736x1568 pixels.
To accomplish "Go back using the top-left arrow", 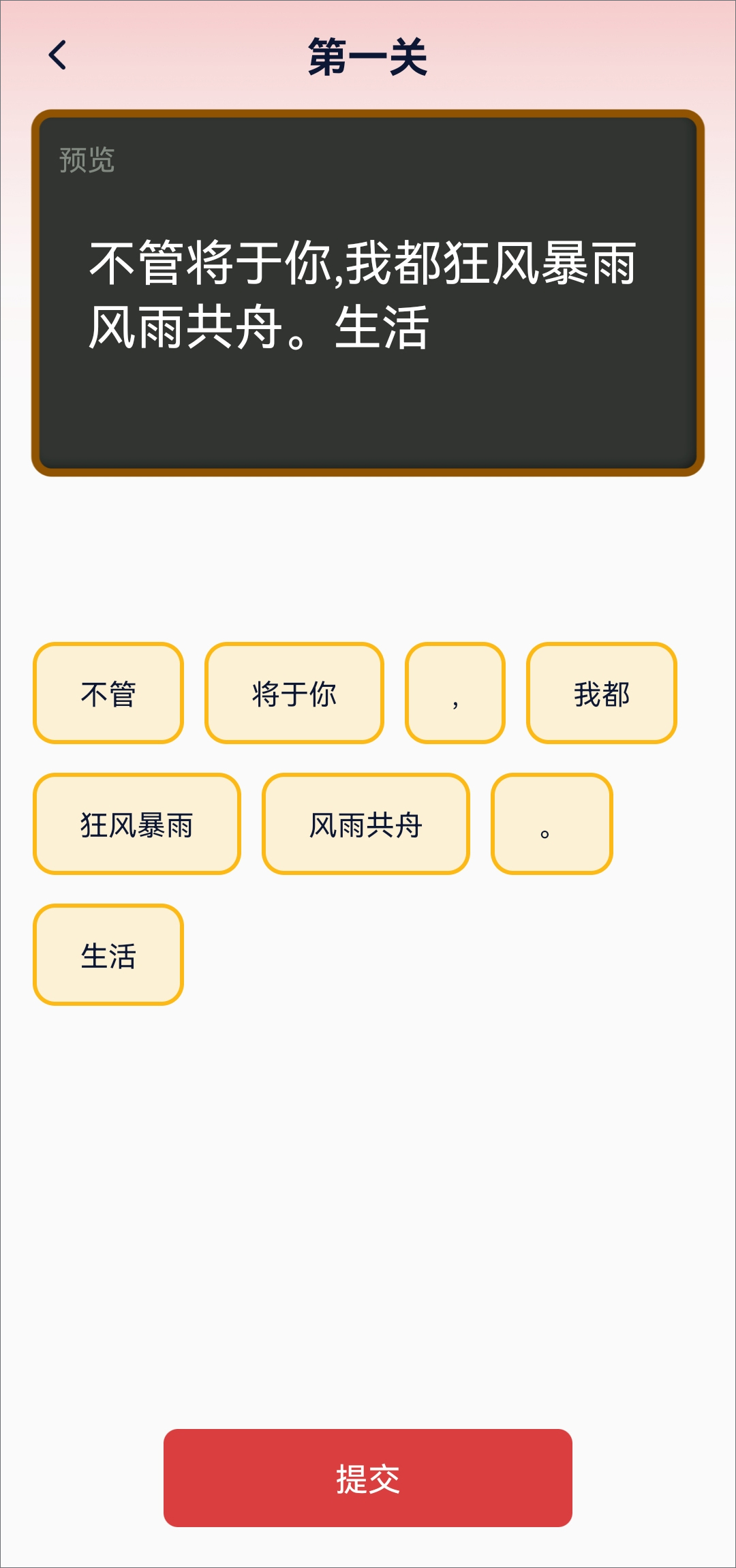I will [x=58, y=55].
